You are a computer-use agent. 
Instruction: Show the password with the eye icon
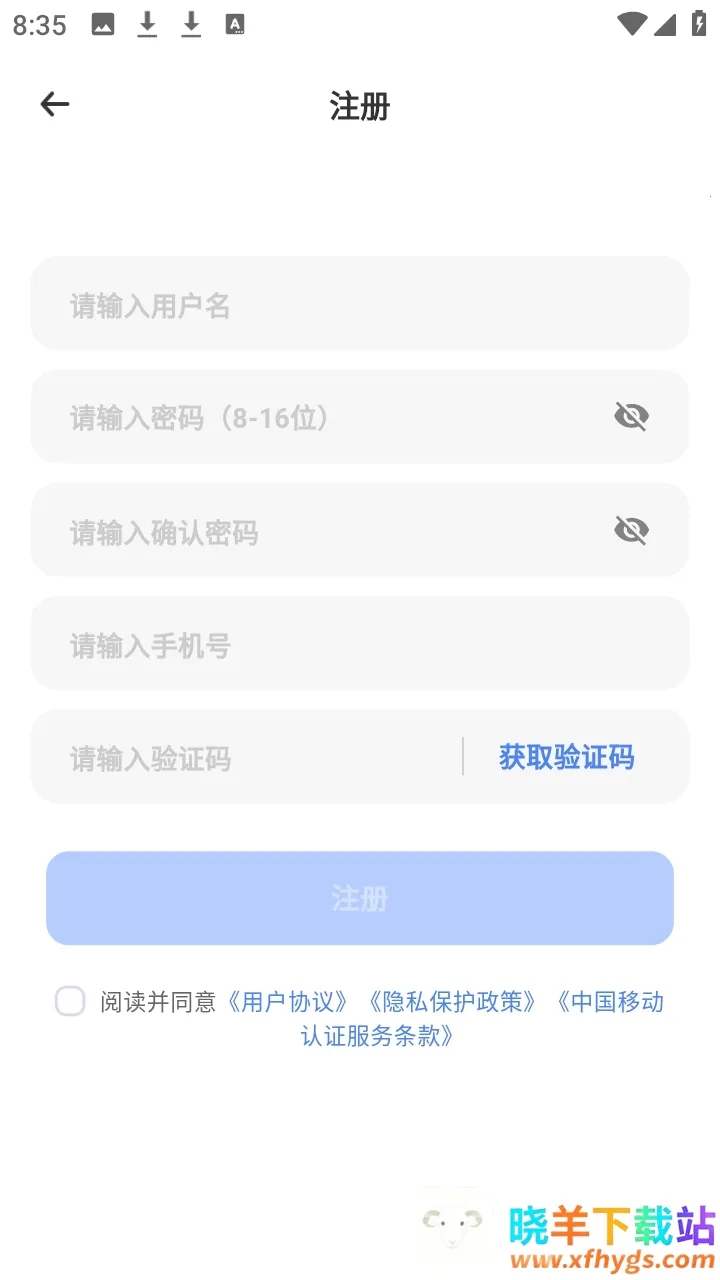pos(631,416)
